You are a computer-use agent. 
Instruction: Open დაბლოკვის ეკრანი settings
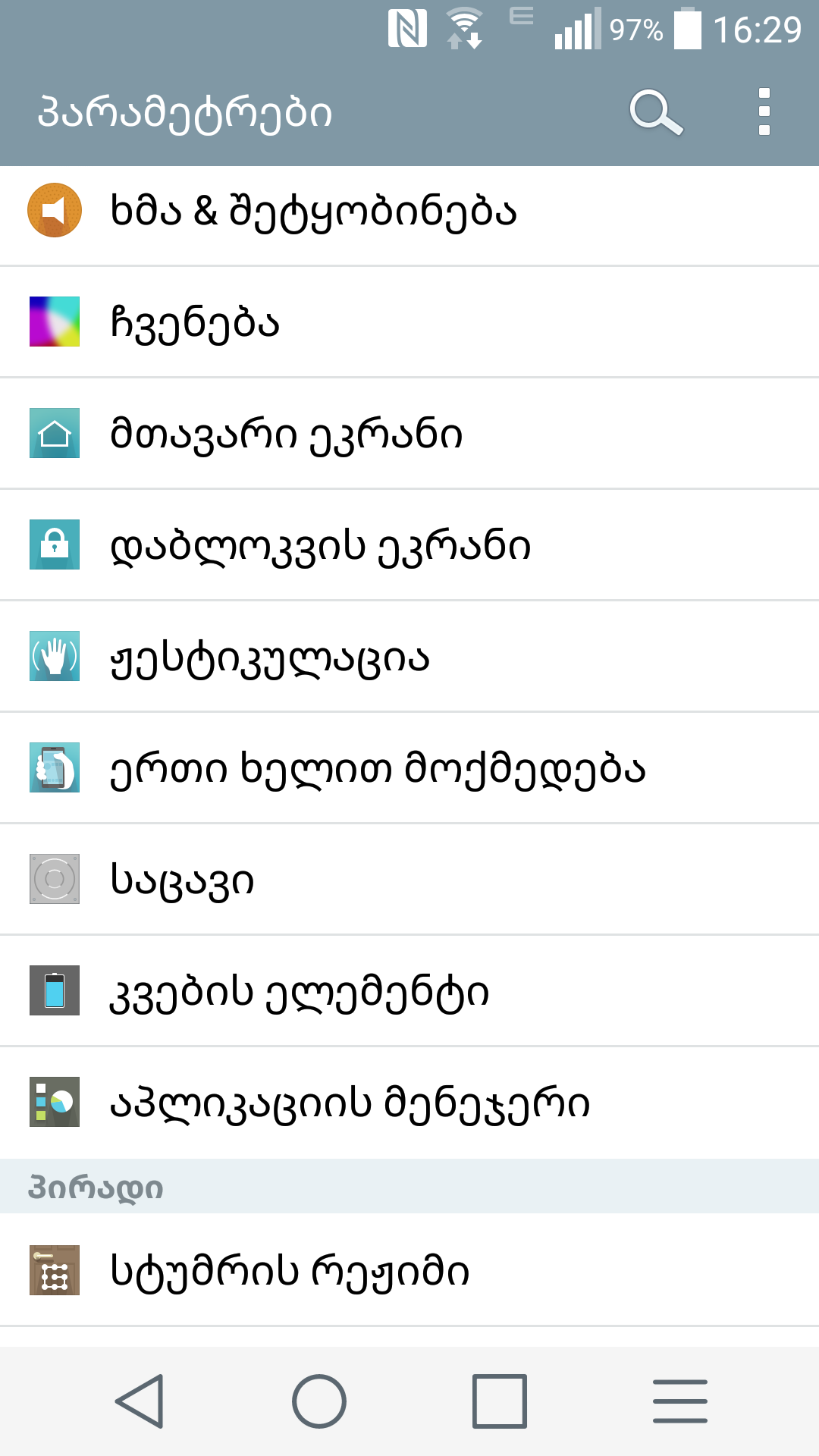coord(409,545)
